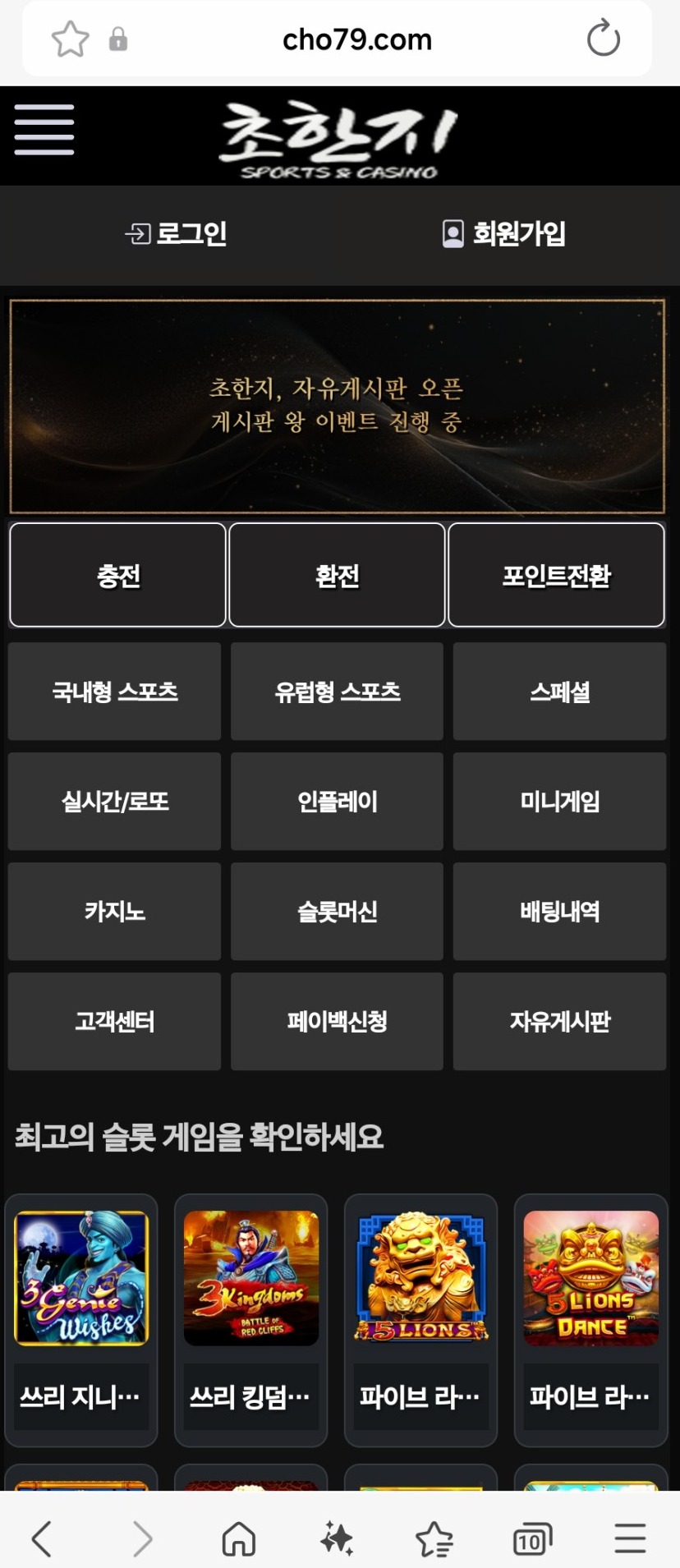Viewport: 680px width, 1568px height.
Task: Select 환전 withdrawal
Action: 337,575
